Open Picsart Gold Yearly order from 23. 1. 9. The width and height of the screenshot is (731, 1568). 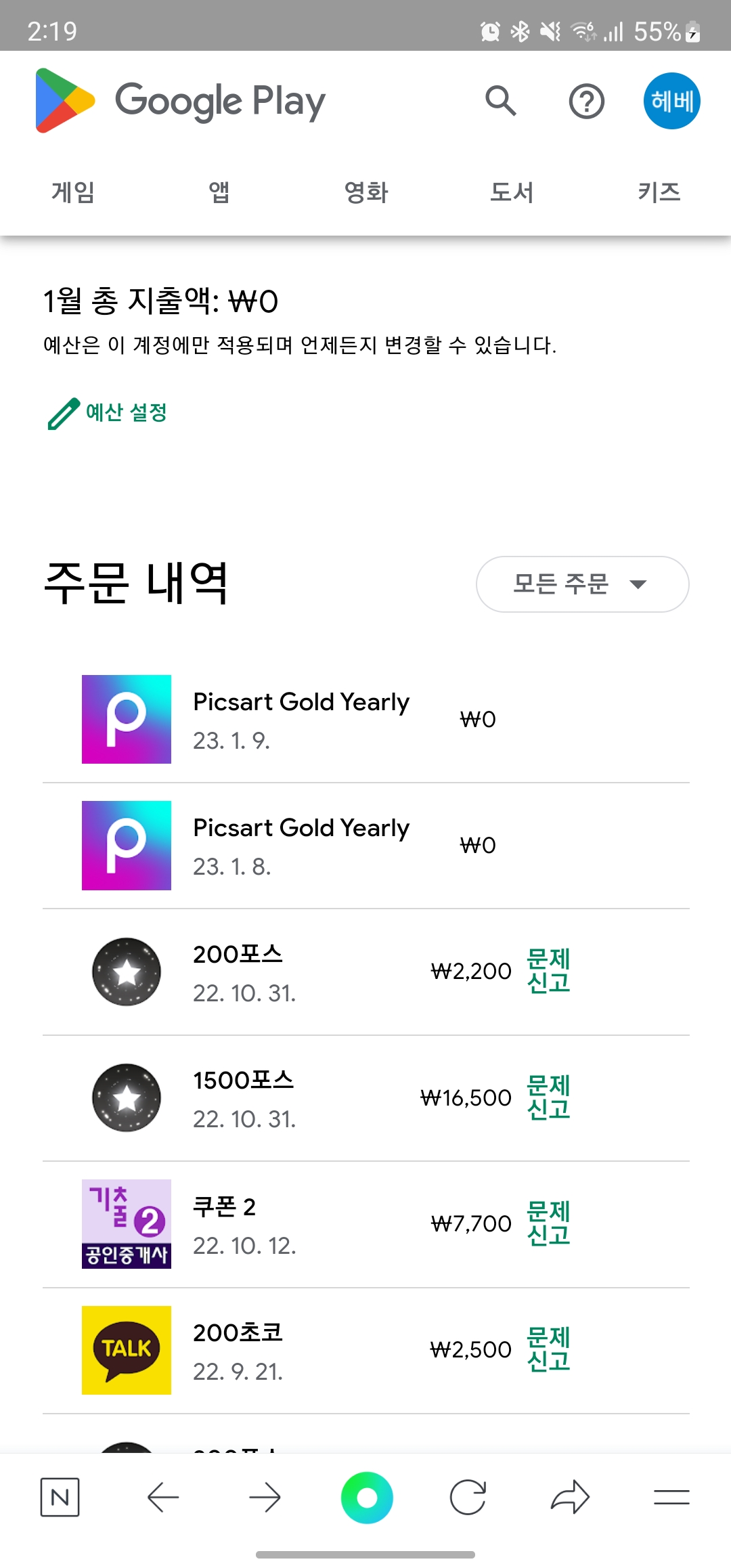(x=301, y=719)
